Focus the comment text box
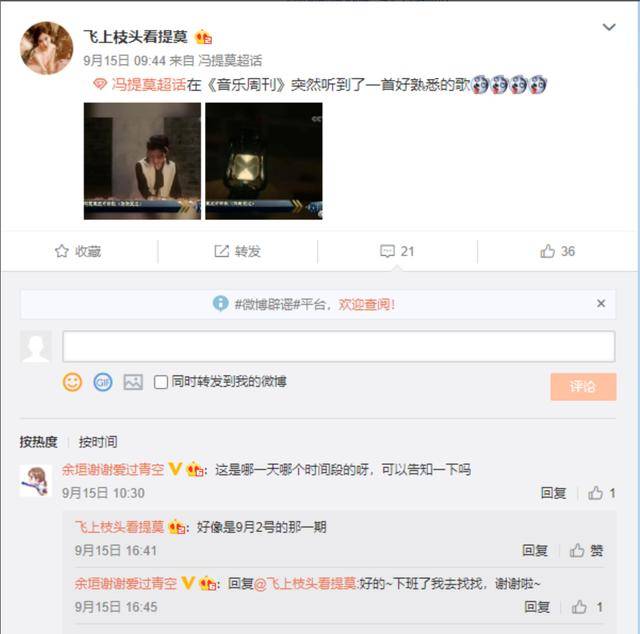Image resolution: width=640 pixels, height=634 pixels. coord(338,346)
